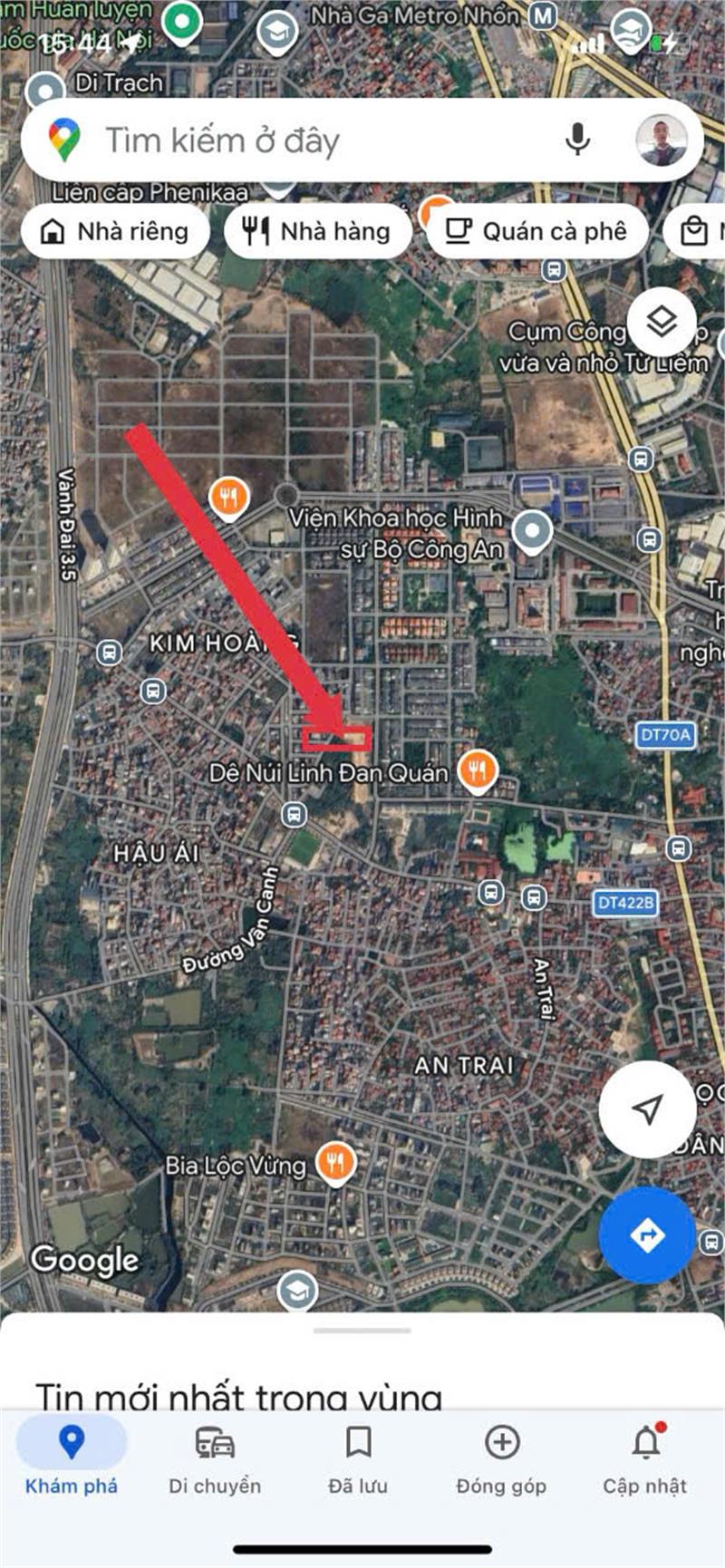Center map on my current location

(647, 1108)
